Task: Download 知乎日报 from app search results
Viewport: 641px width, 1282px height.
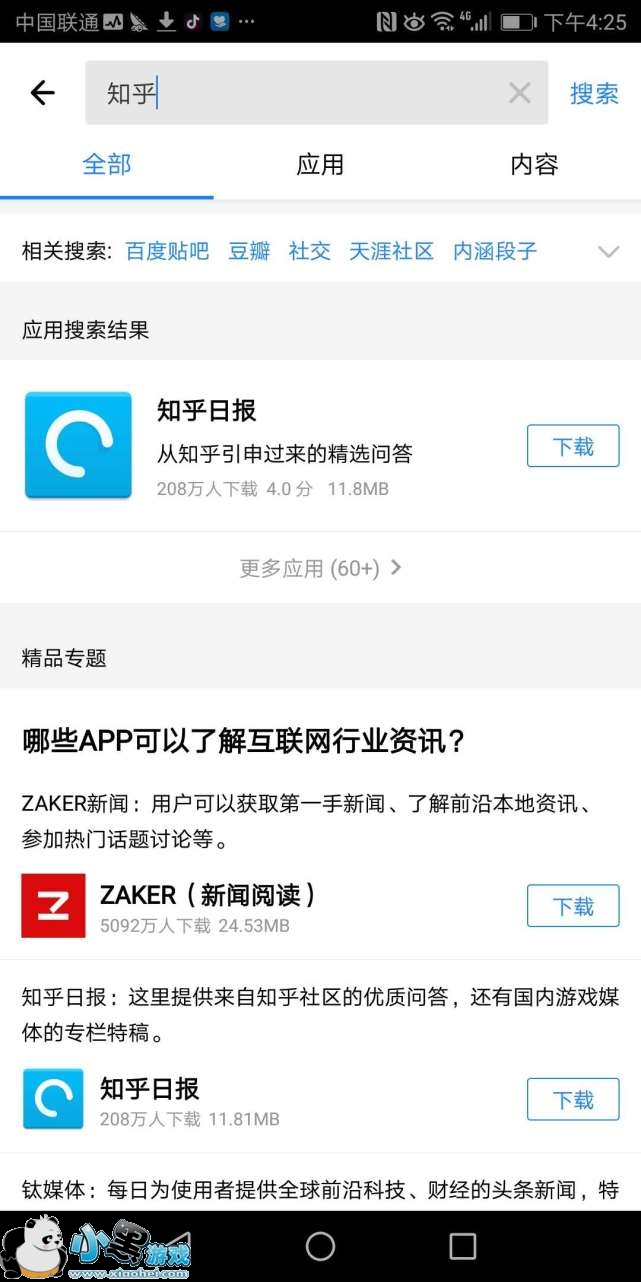Action: pyautogui.click(x=573, y=446)
